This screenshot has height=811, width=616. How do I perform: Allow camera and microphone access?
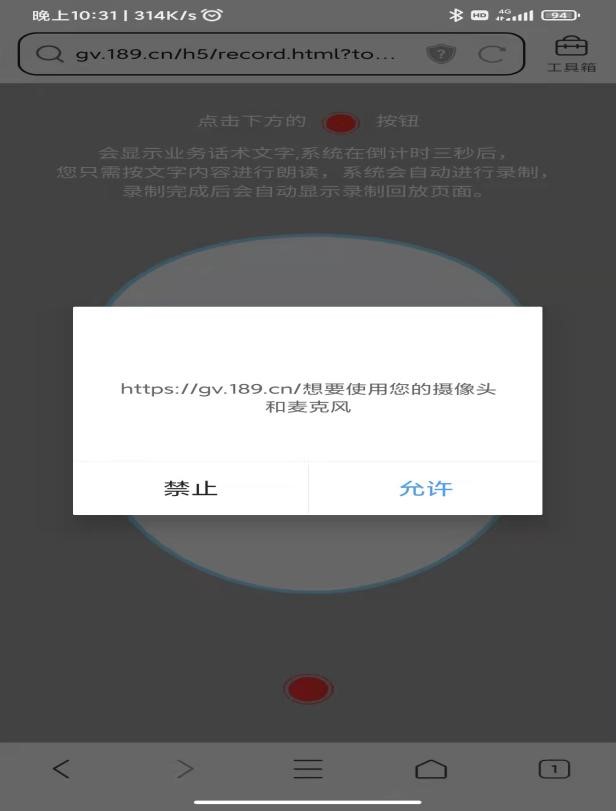click(x=425, y=489)
